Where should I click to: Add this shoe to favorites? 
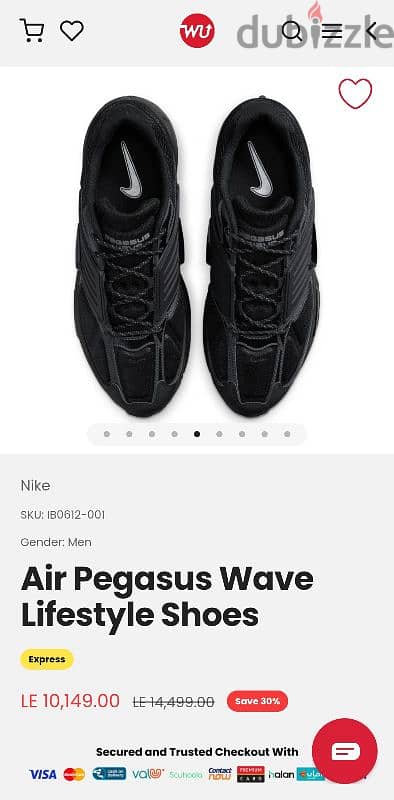coord(355,93)
